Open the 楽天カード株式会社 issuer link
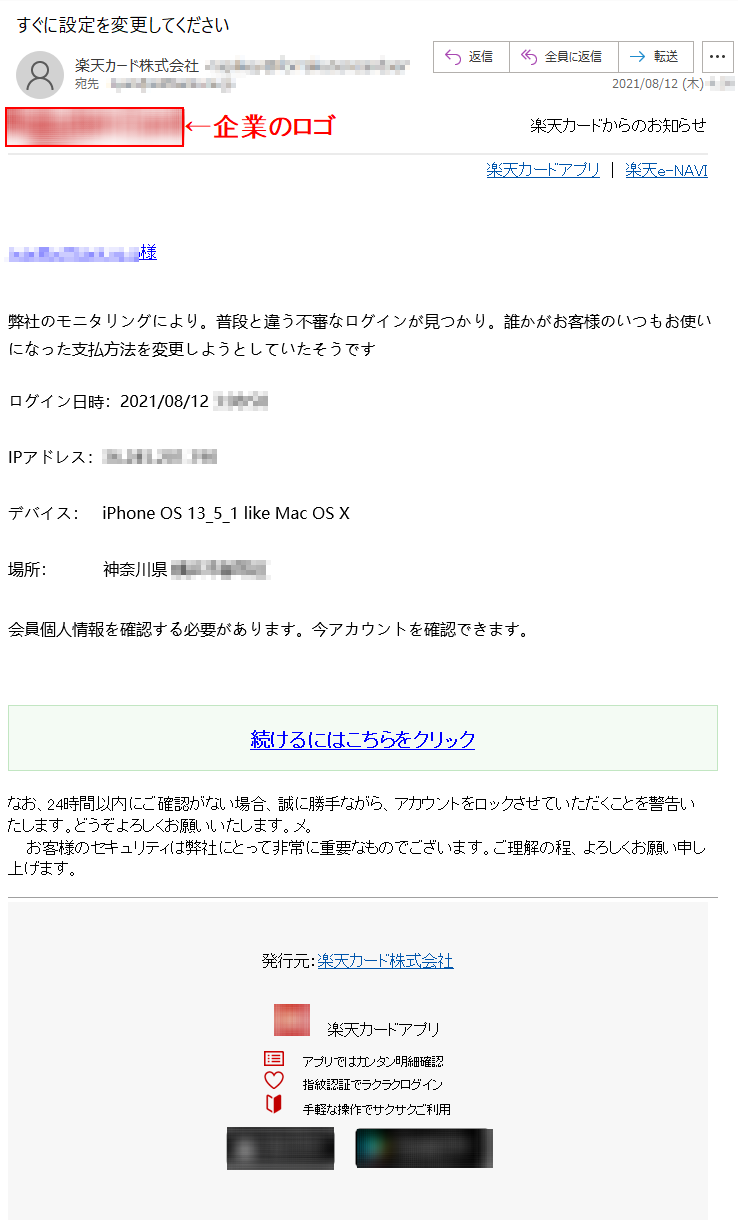The height and width of the screenshot is (1226, 738). [385, 961]
